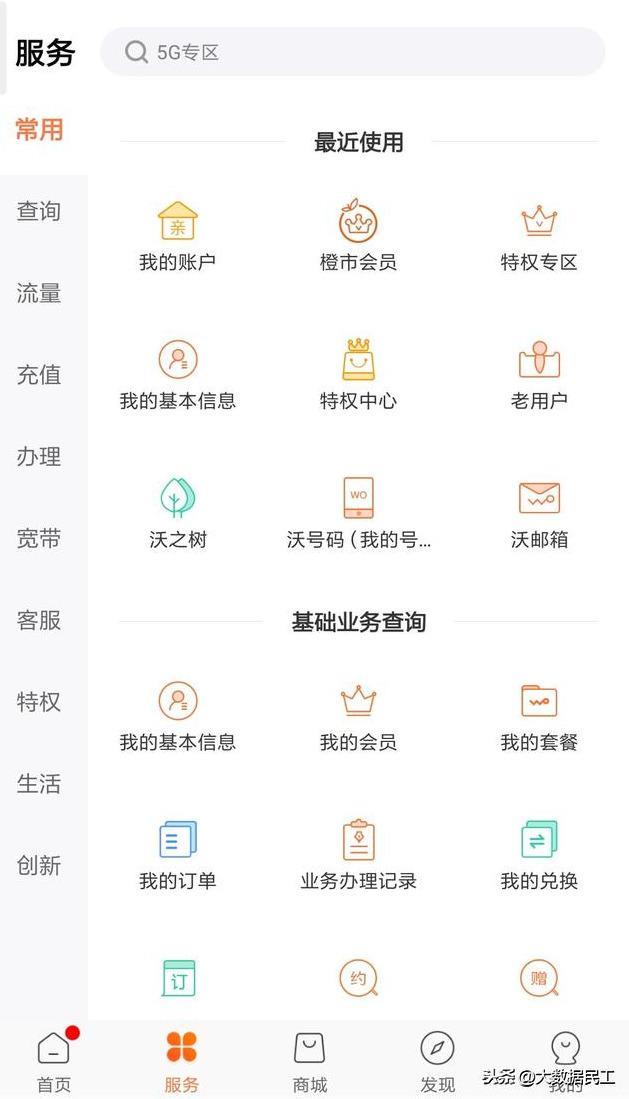Viewport: 629px width, 1099px height.
Task: Open the 5G专区 search box
Action: 352,52
